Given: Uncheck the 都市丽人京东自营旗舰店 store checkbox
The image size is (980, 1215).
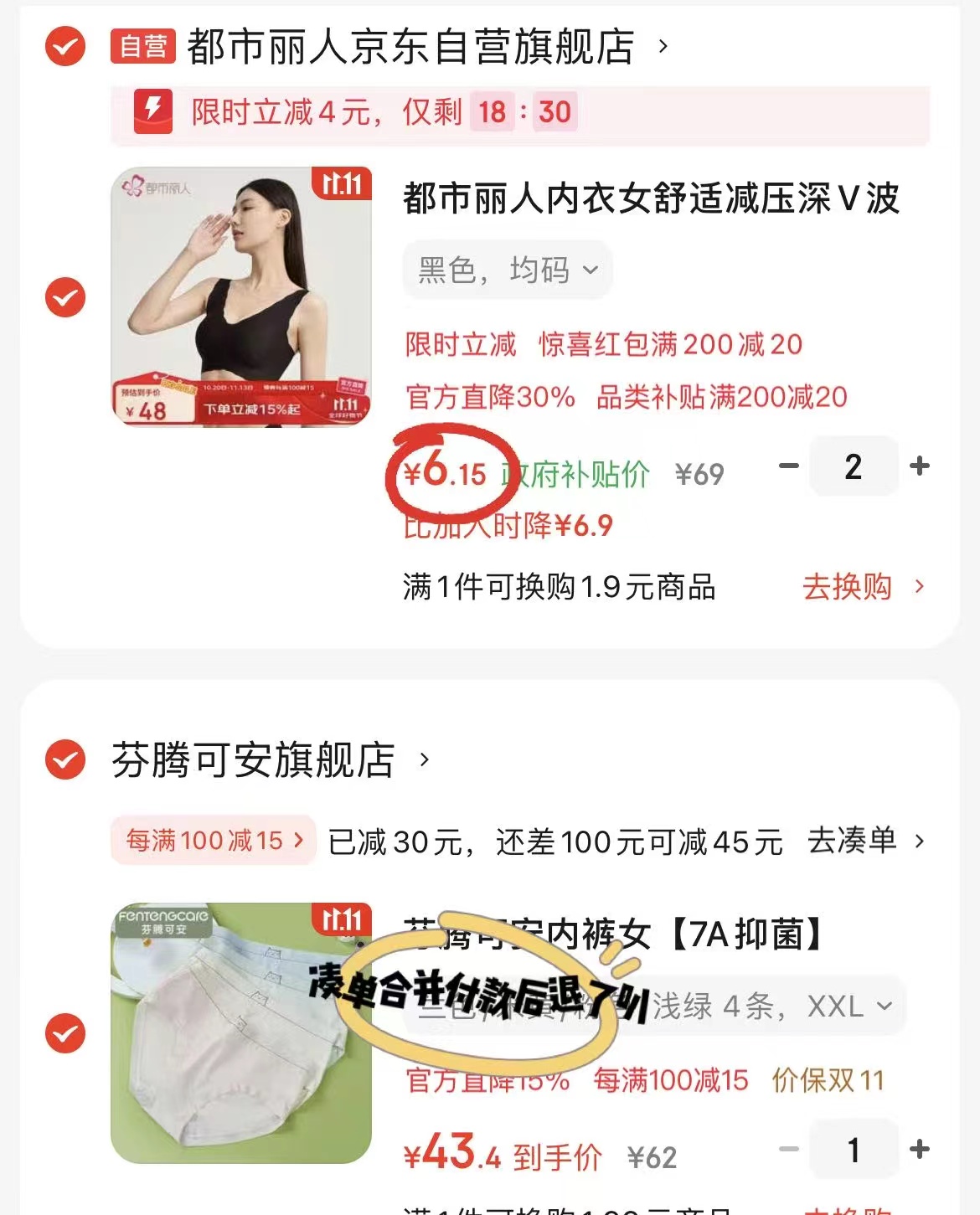Looking at the screenshot, I should (x=64, y=49).
